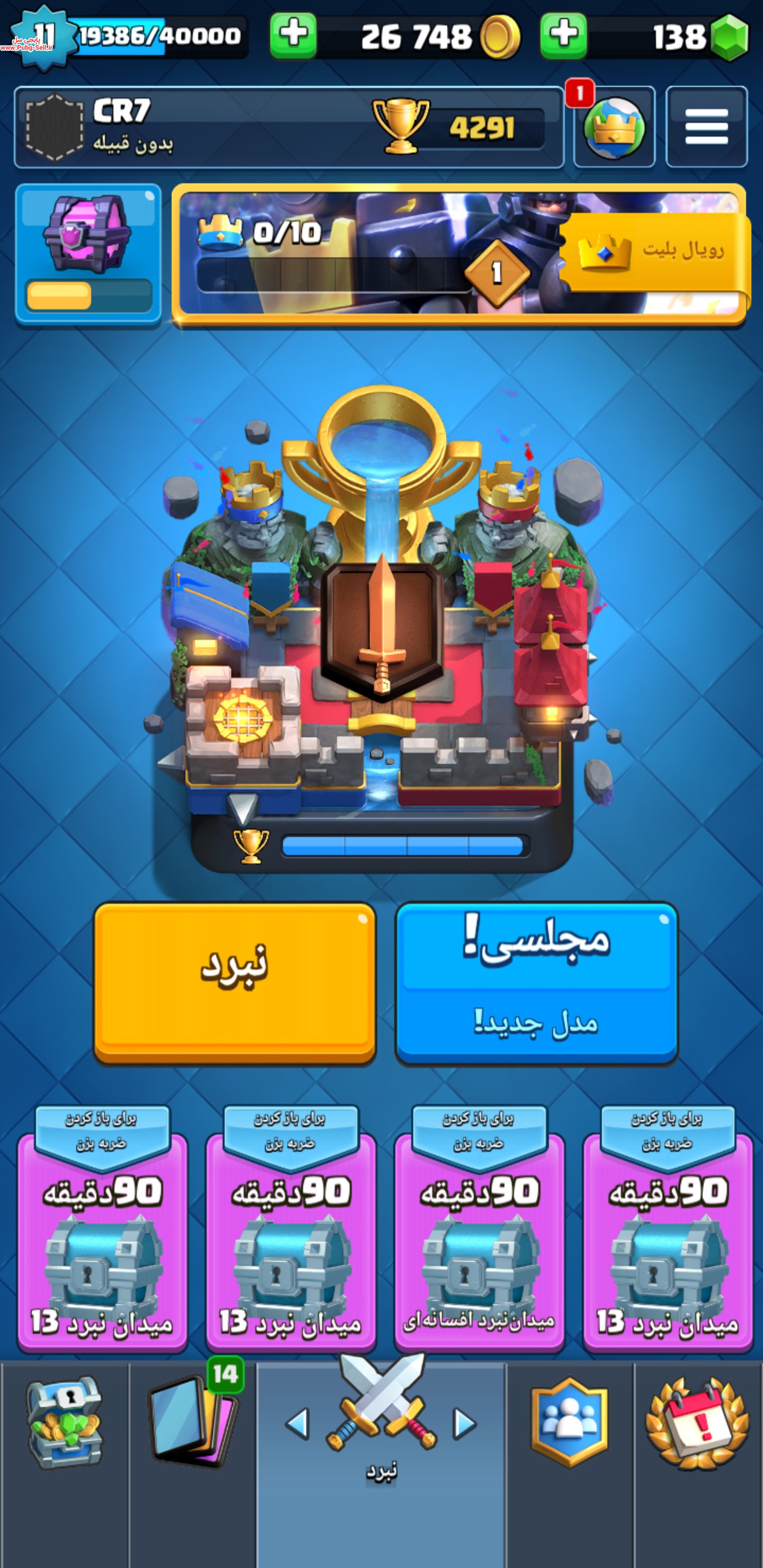Switch to the events calendar tab
The width and height of the screenshot is (763, 1568).
pos(698,1423)
